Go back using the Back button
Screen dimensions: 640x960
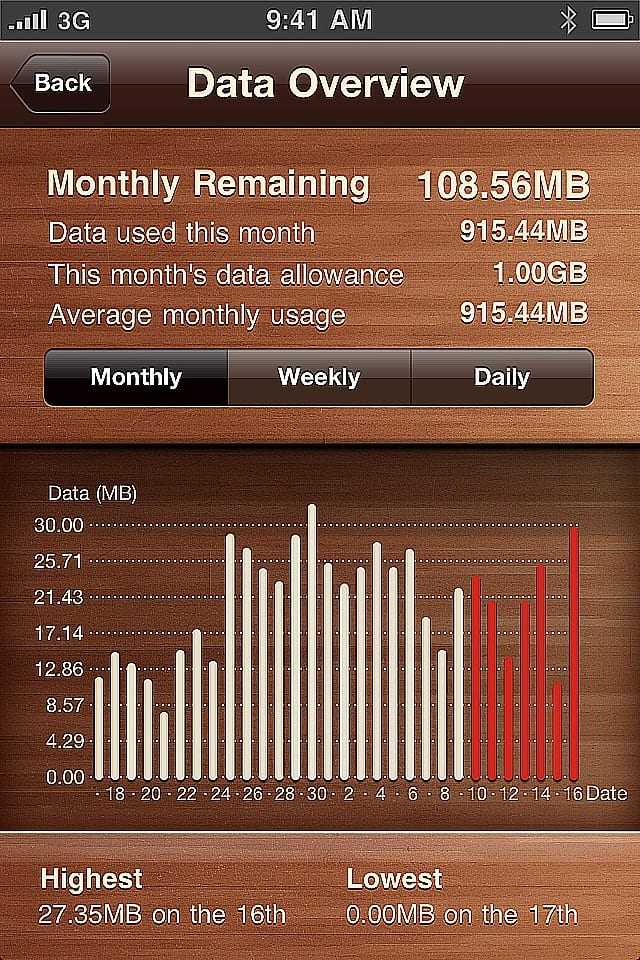click(x=61, y=84)
